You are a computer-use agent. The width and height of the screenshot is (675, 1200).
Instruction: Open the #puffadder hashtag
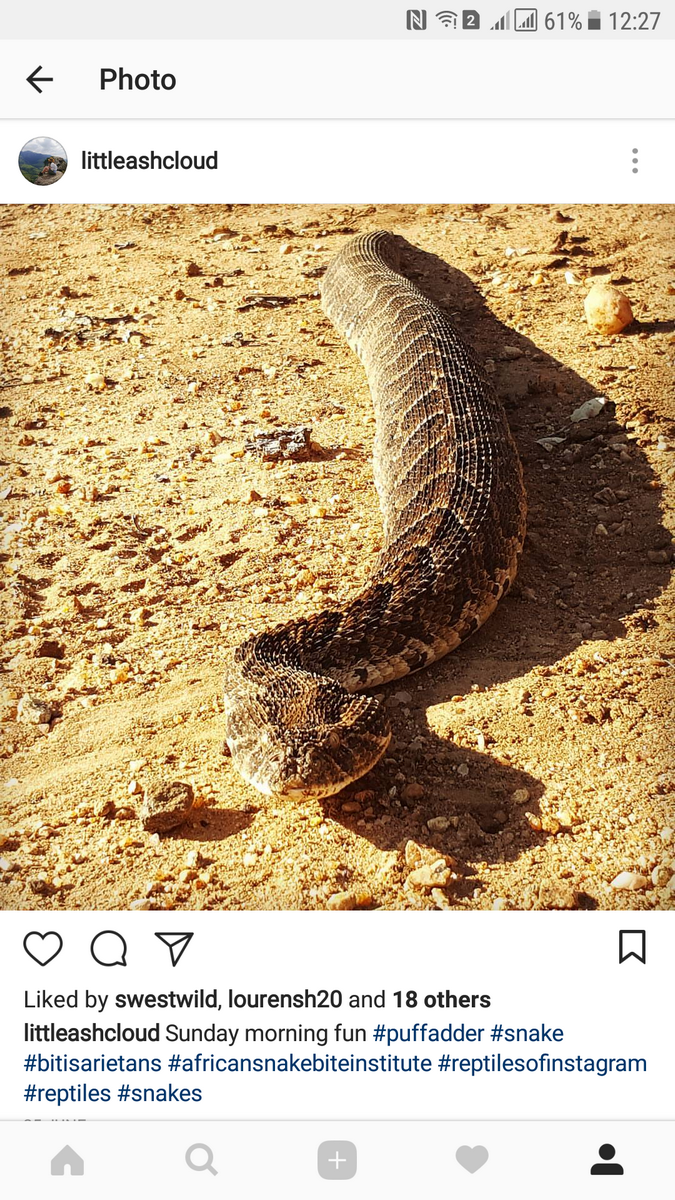click(x=428, y=1033)
